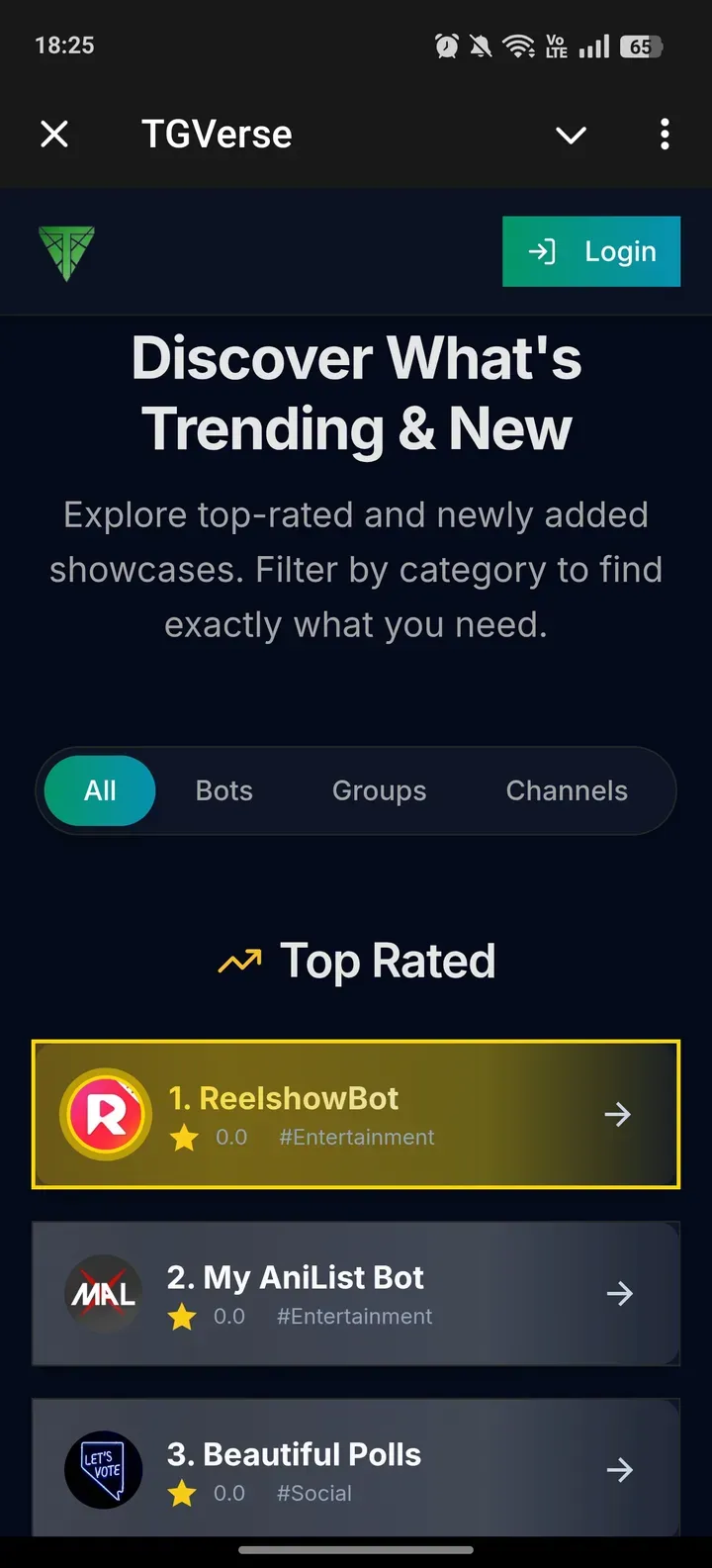Switch filter back to All
The image size is (712, 1568).
[100, 790]
